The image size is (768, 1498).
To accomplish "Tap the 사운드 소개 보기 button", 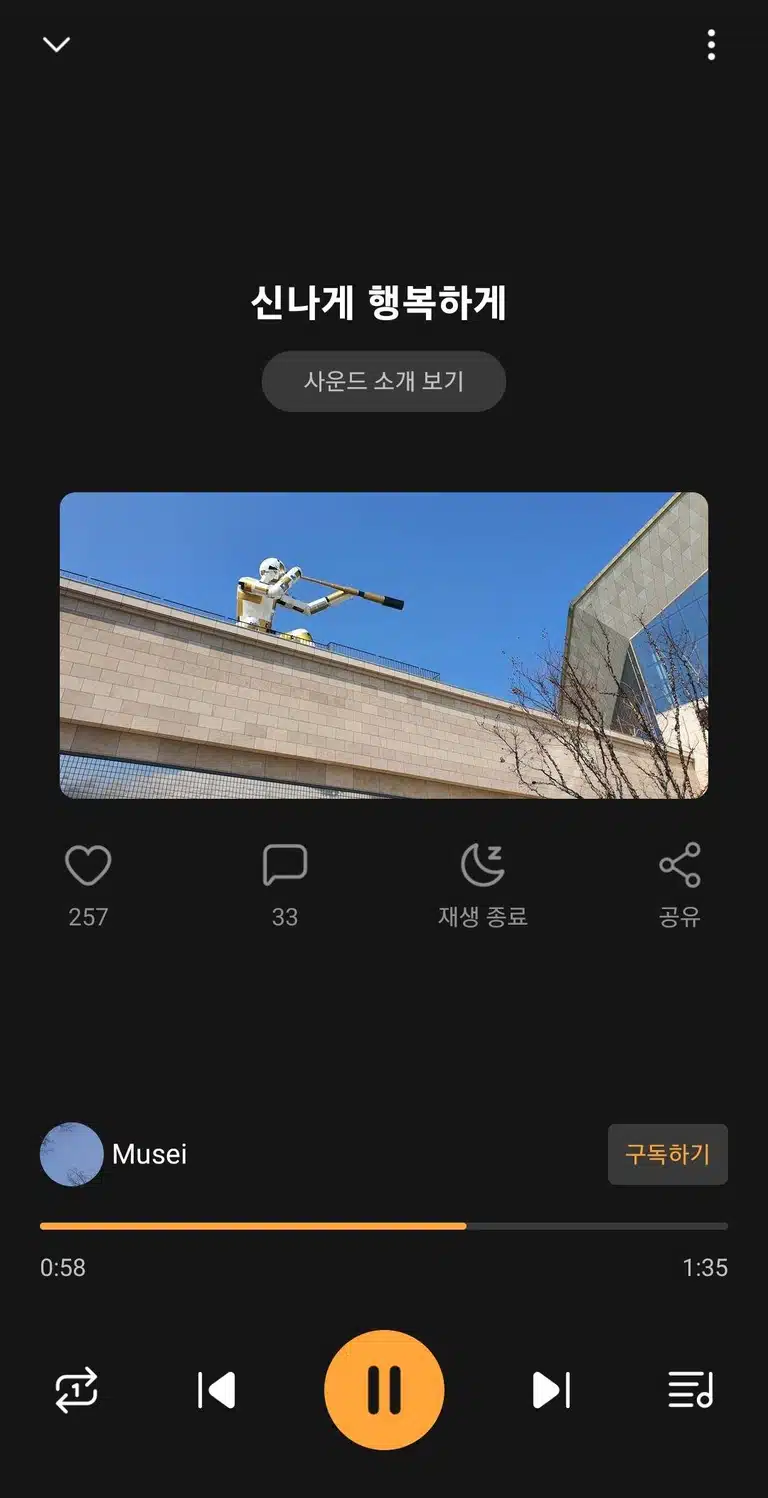I will coord(384,381).
